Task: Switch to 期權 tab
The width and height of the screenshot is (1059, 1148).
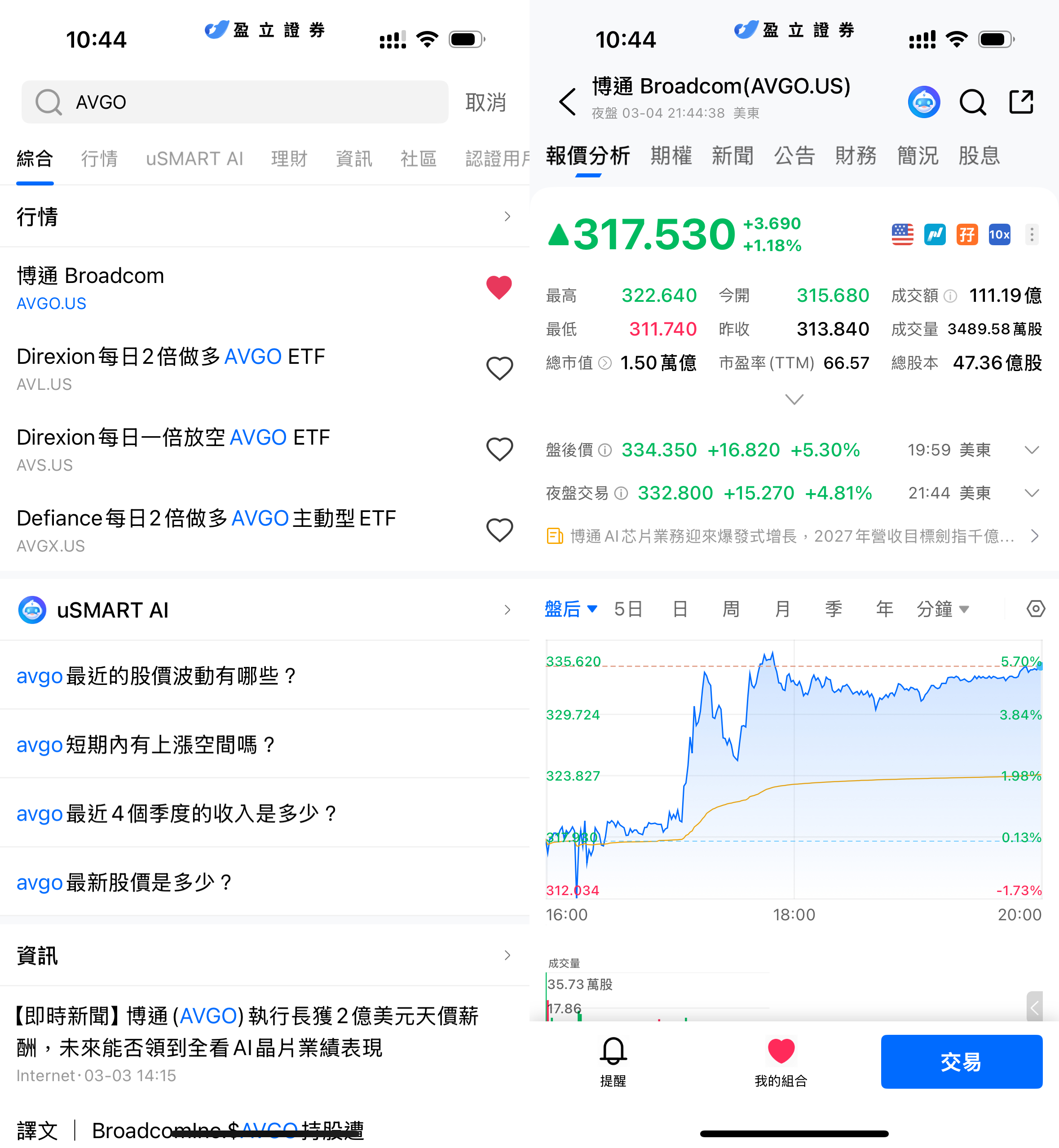Action: [671, 156]
